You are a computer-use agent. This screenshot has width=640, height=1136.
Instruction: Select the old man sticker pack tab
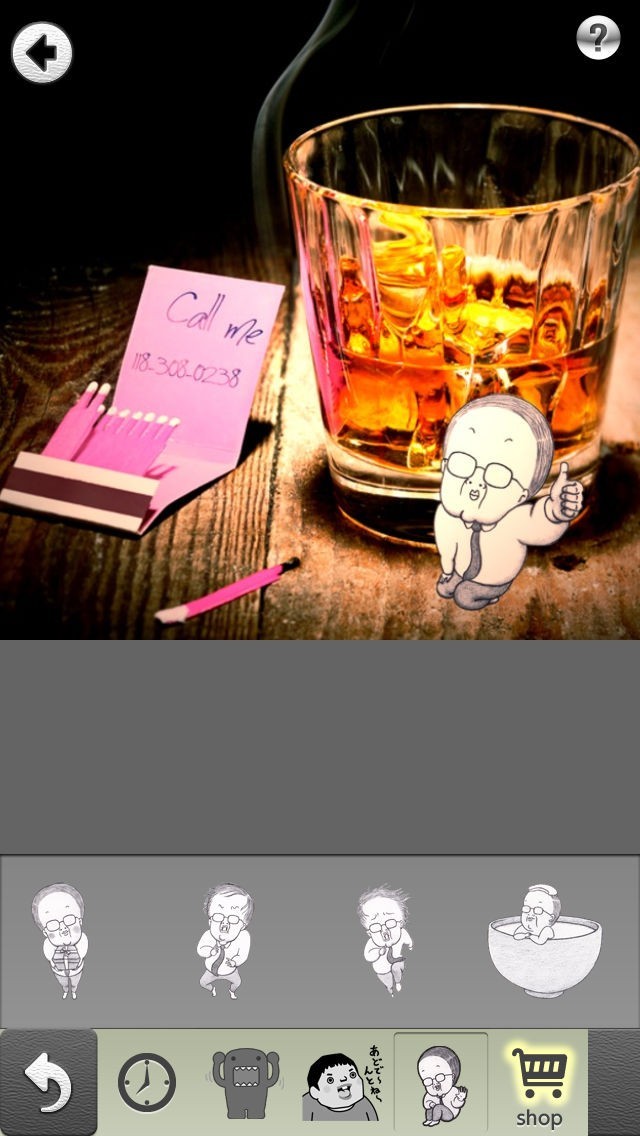click(x=441, y=1083)
